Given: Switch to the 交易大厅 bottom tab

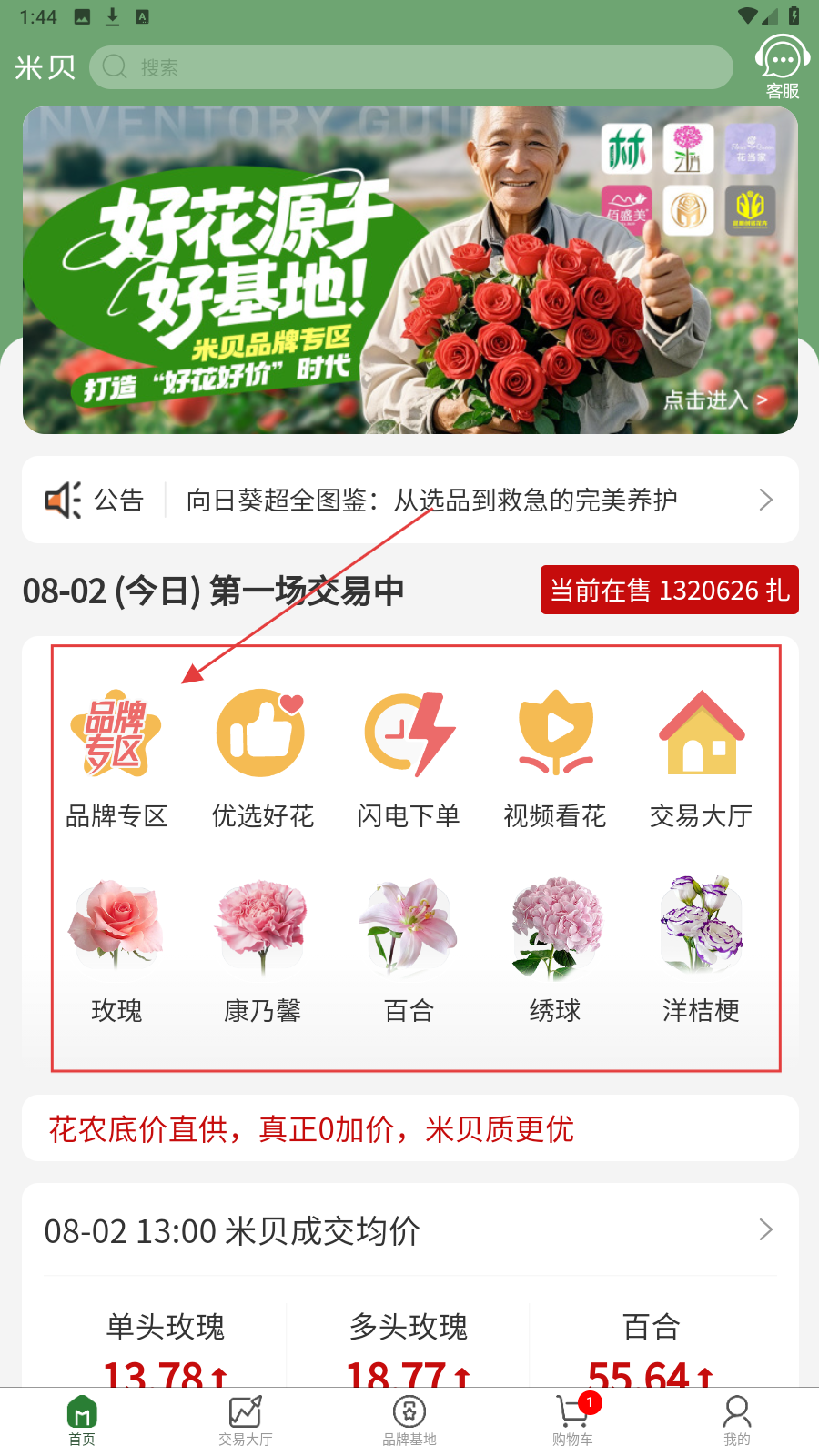Looking at the screenshot, I should click(246, 1421).
